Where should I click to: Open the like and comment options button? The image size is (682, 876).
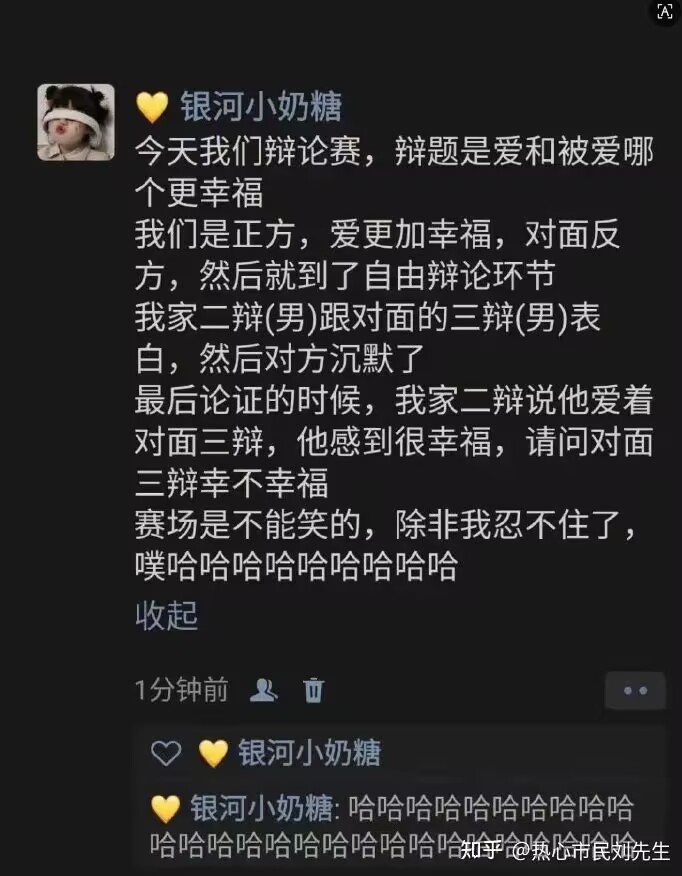tap(635, 690)
